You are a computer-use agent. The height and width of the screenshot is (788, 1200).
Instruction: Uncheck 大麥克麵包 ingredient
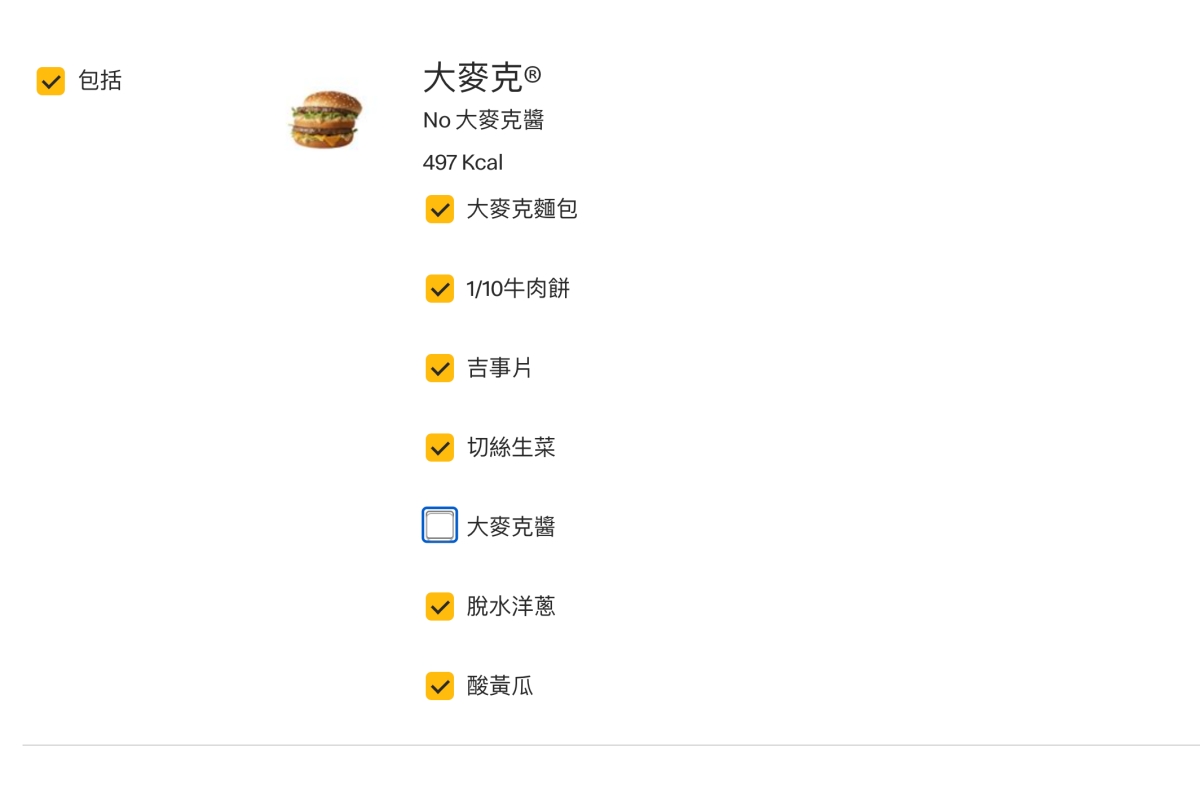point(440,209)
